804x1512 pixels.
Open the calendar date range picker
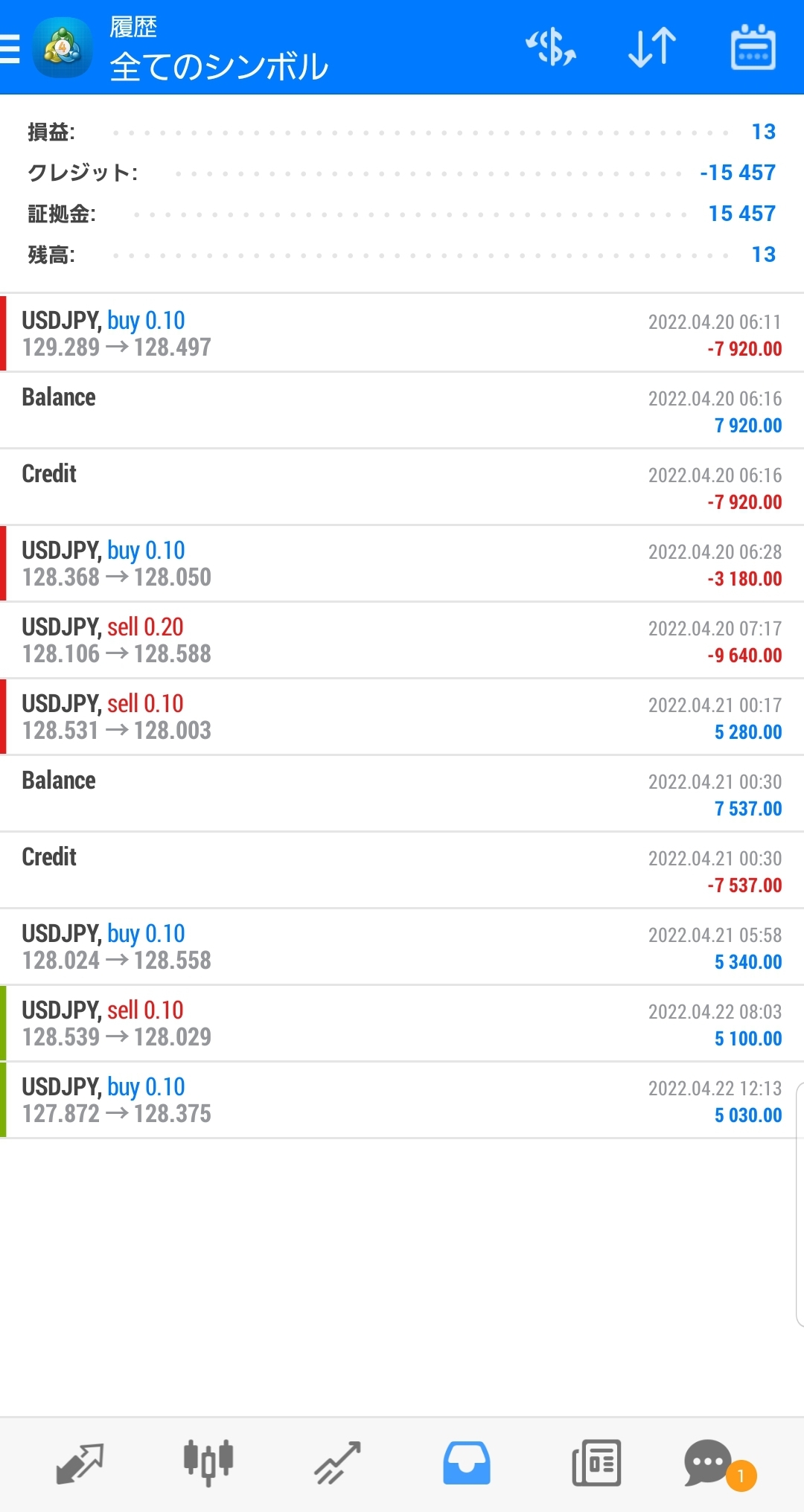coord(753,48)
